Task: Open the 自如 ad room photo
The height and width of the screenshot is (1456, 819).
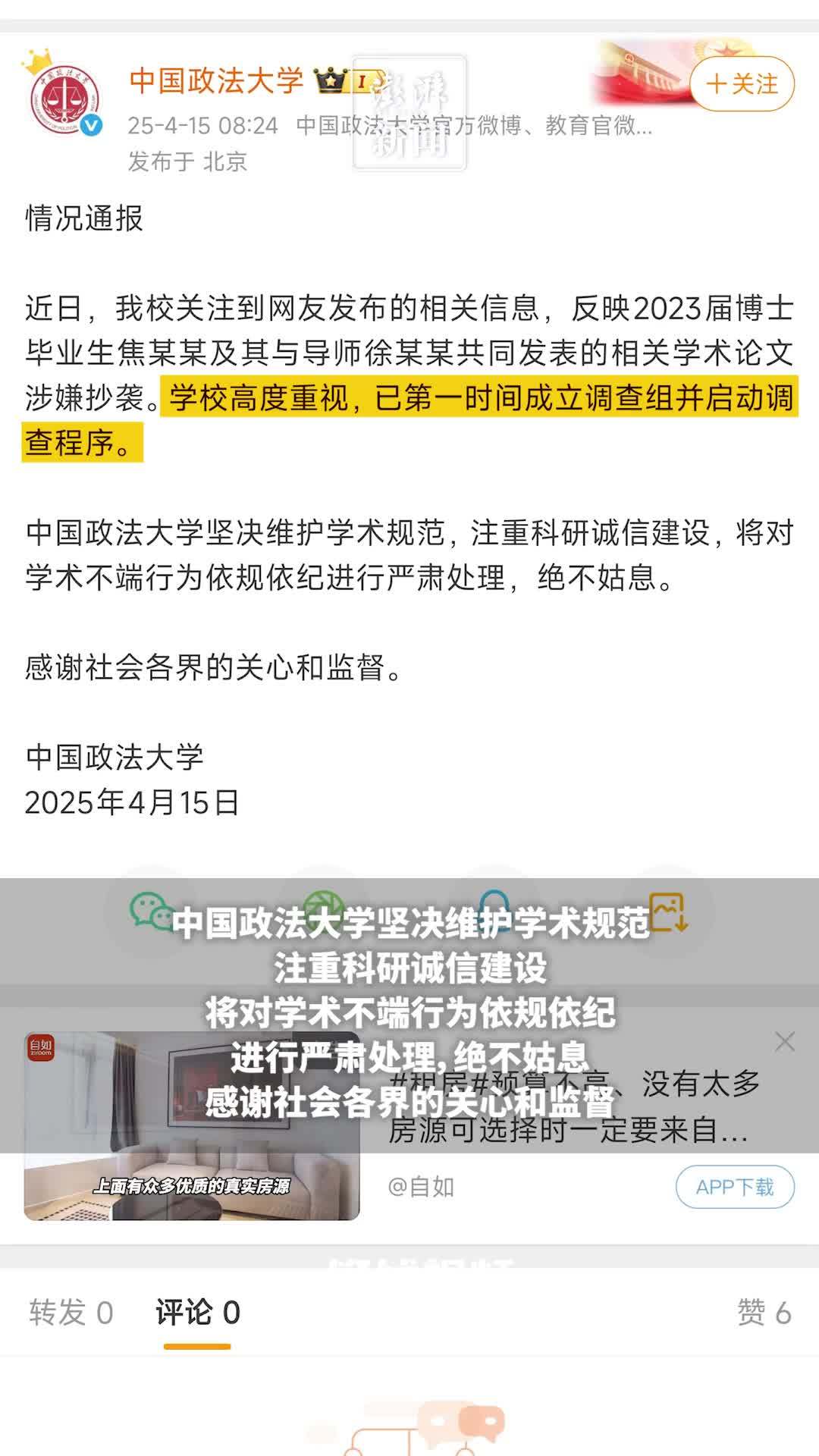Action: point(191,1125)
